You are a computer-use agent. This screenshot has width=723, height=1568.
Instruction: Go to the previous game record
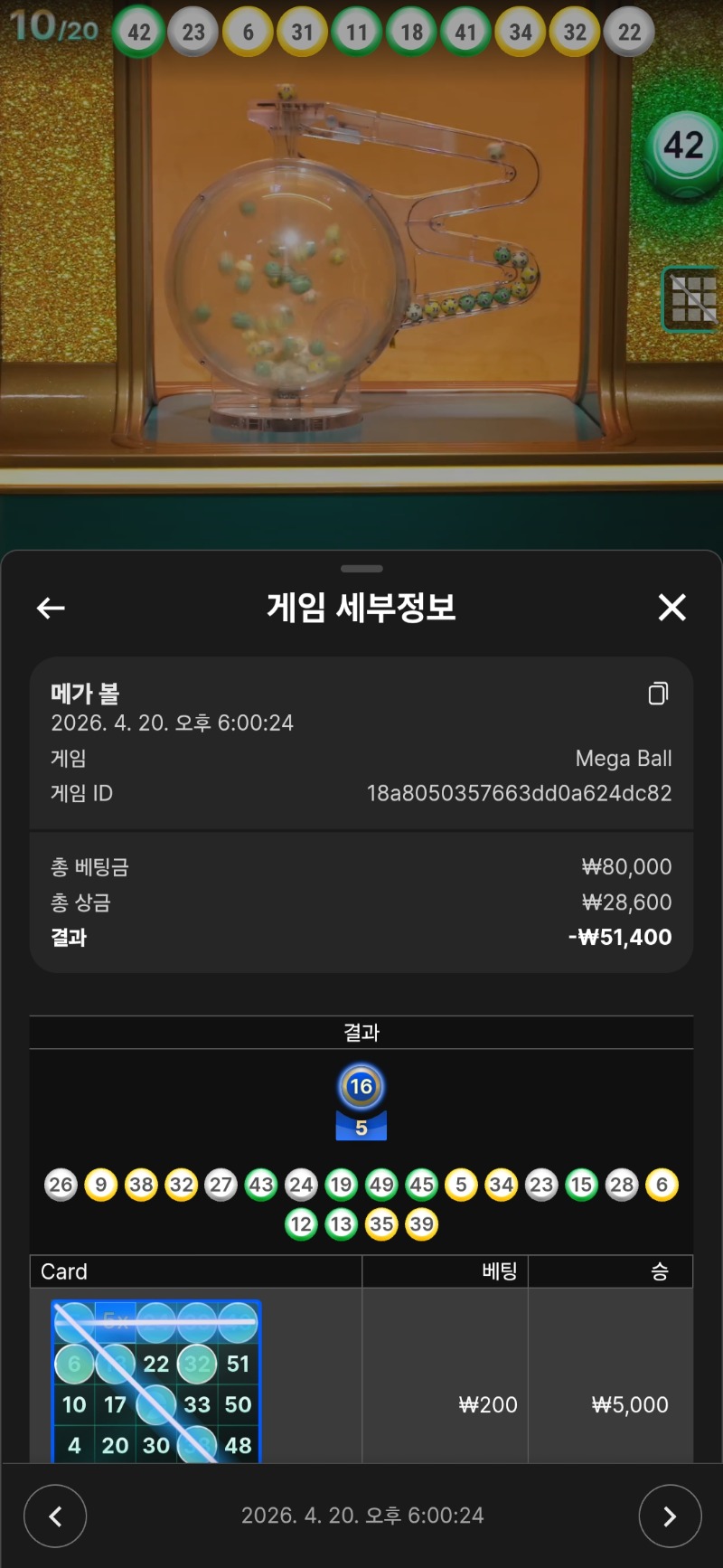[55, 1516]
